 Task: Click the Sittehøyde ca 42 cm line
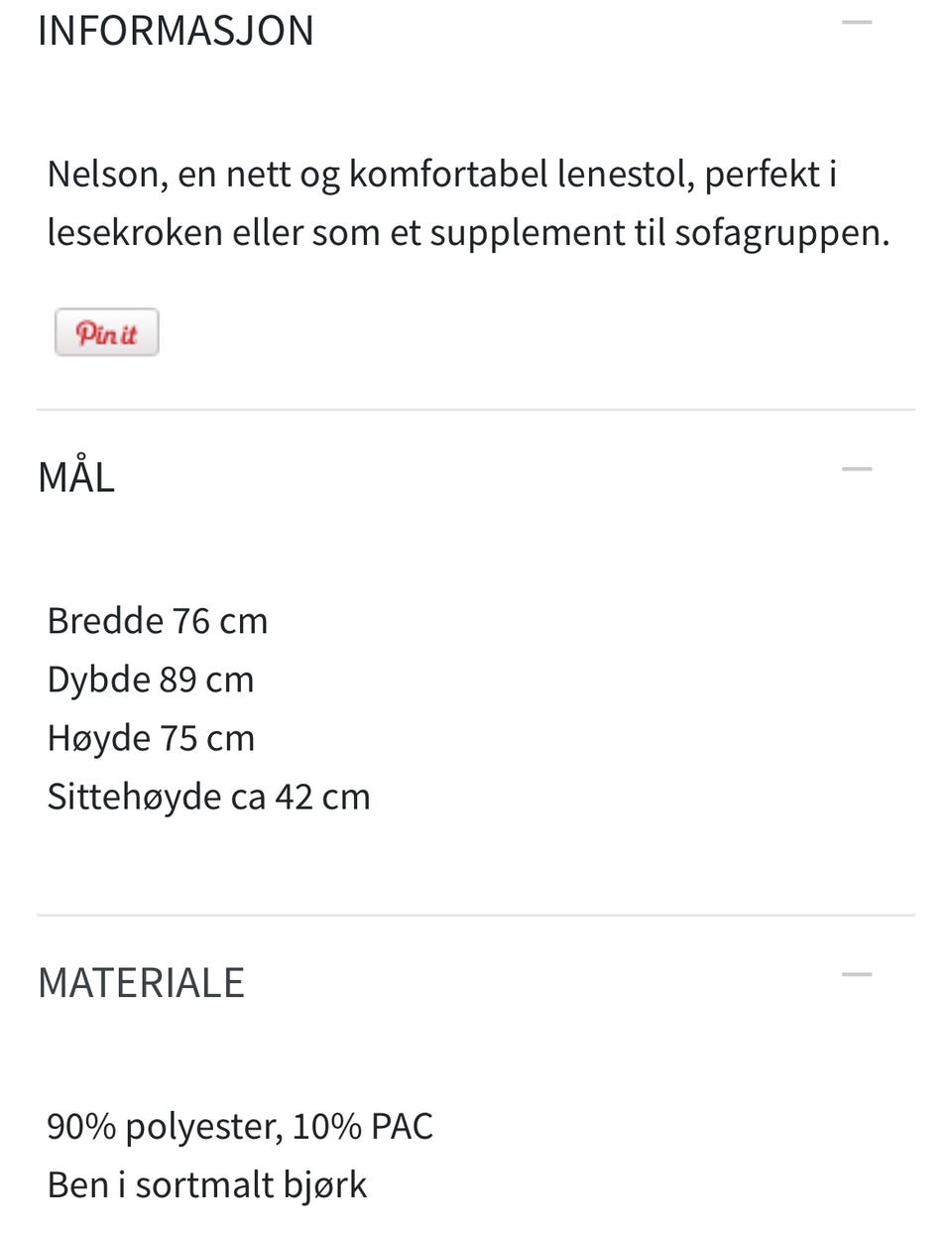click(x=208, y=795)
